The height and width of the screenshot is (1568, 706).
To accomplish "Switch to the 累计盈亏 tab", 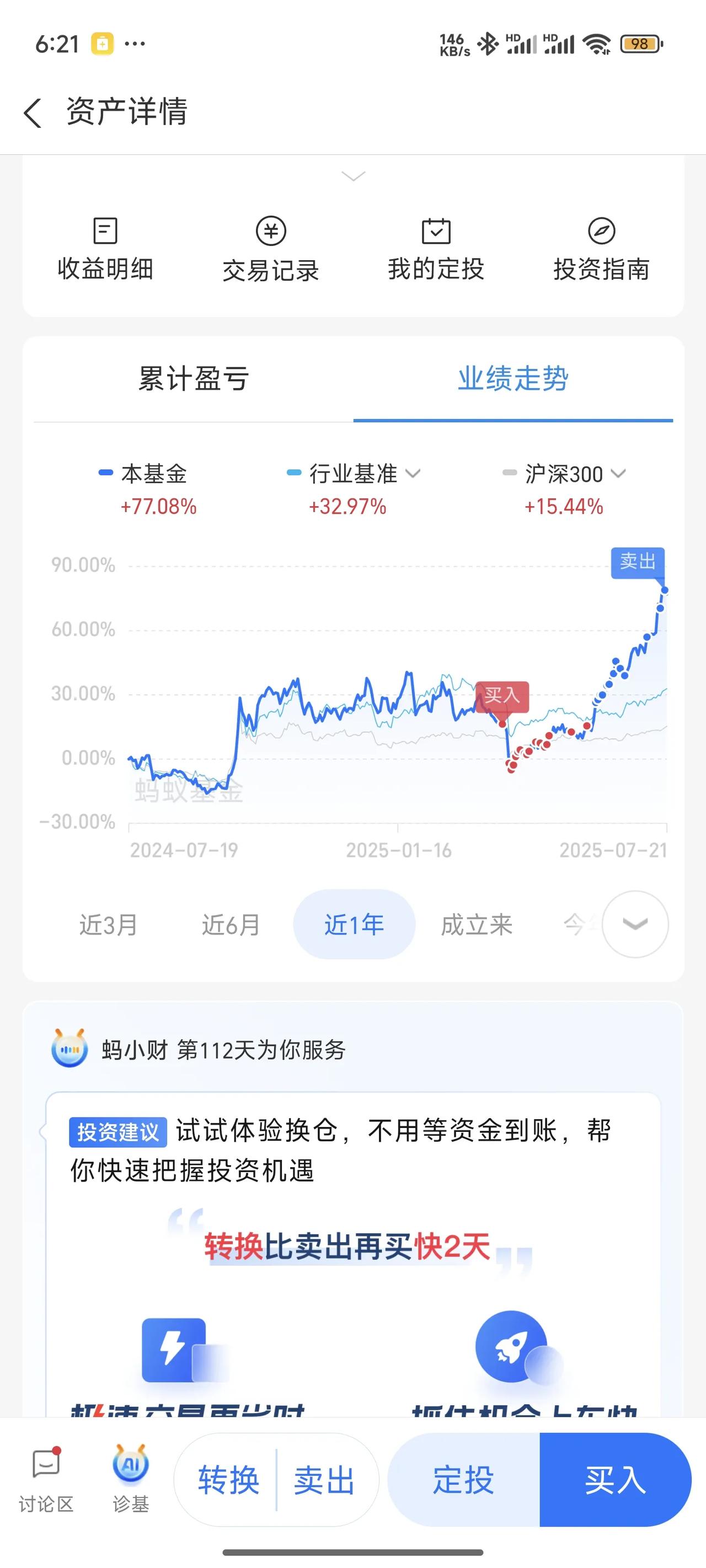I will [x=194, y=379].
